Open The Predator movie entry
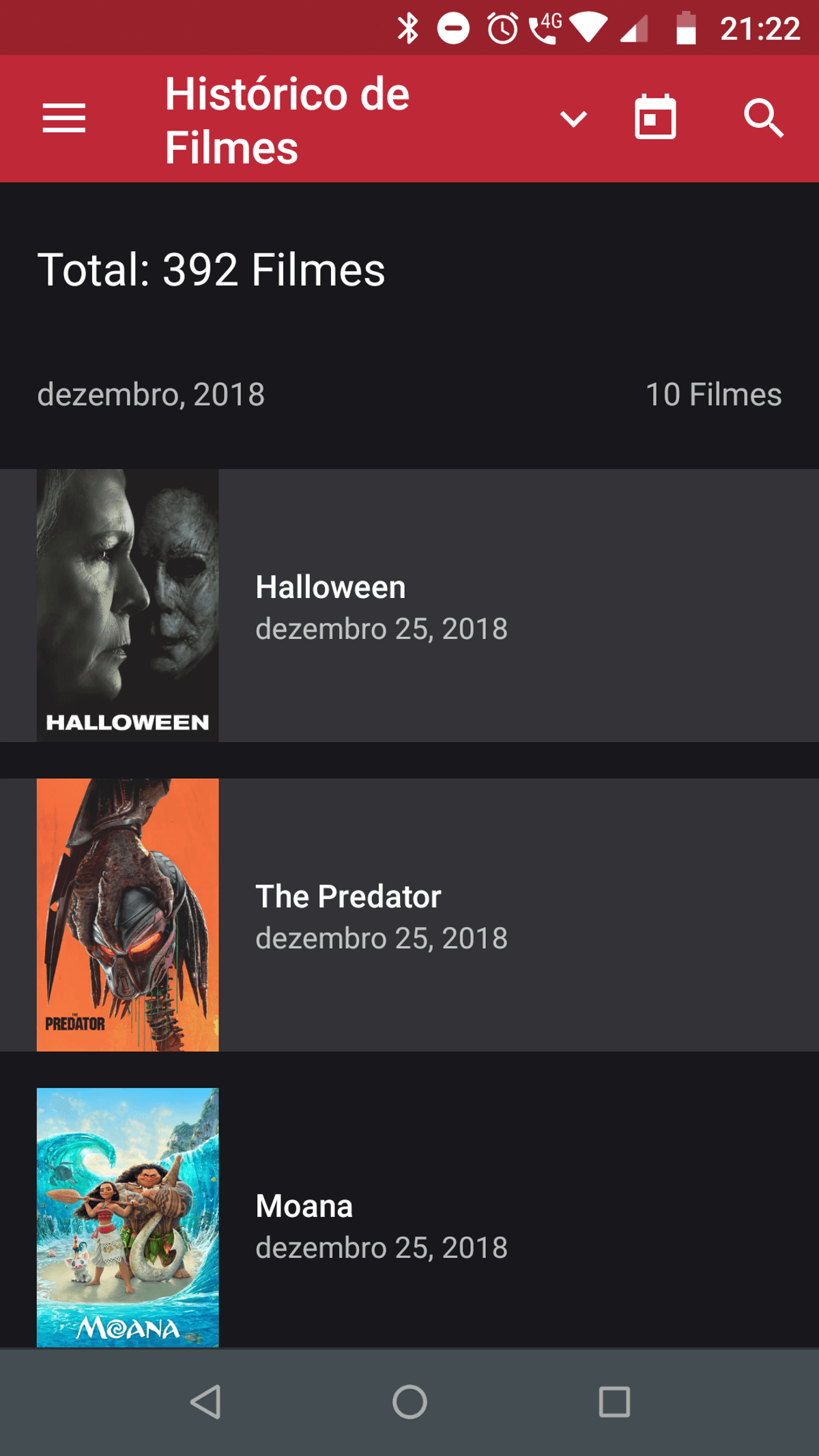 tap(409, 915)
